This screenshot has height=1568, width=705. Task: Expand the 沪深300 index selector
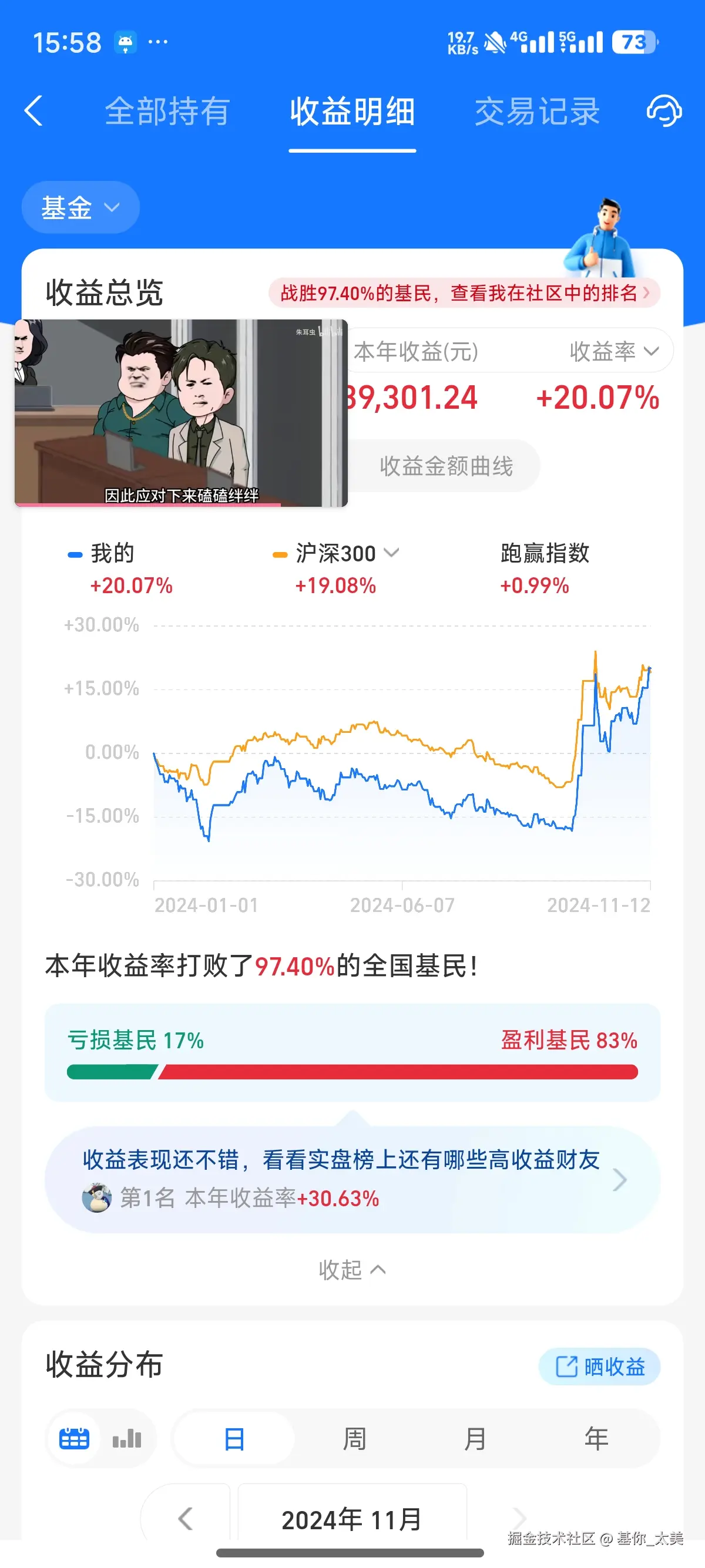tap(392, 553)
